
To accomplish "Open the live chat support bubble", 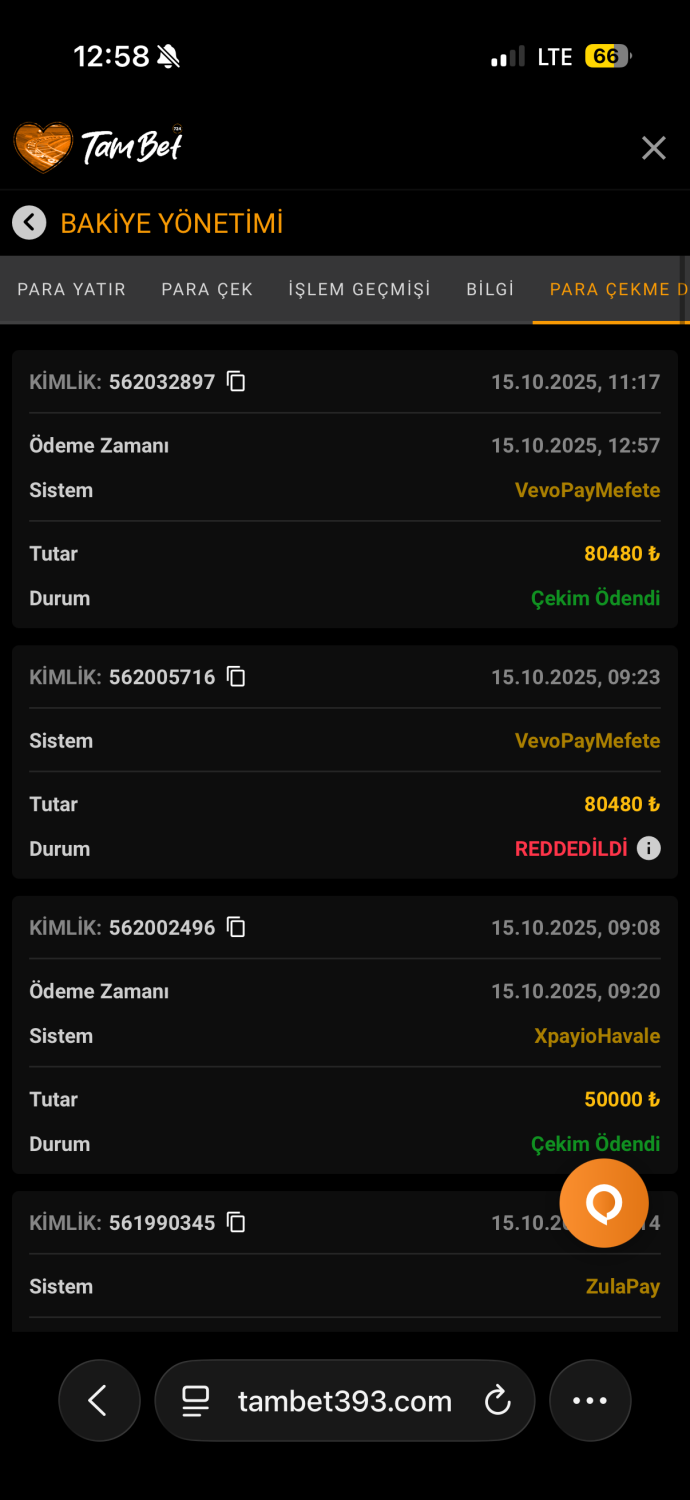I will point(604,1203).
